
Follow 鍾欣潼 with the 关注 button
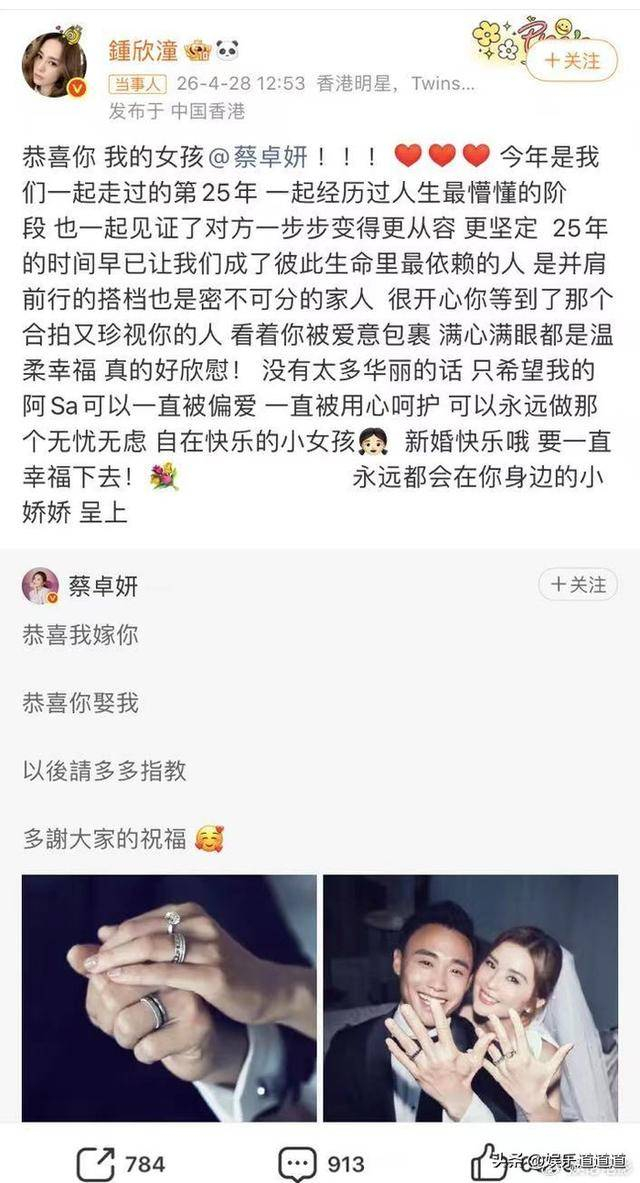tap(572, 61)
